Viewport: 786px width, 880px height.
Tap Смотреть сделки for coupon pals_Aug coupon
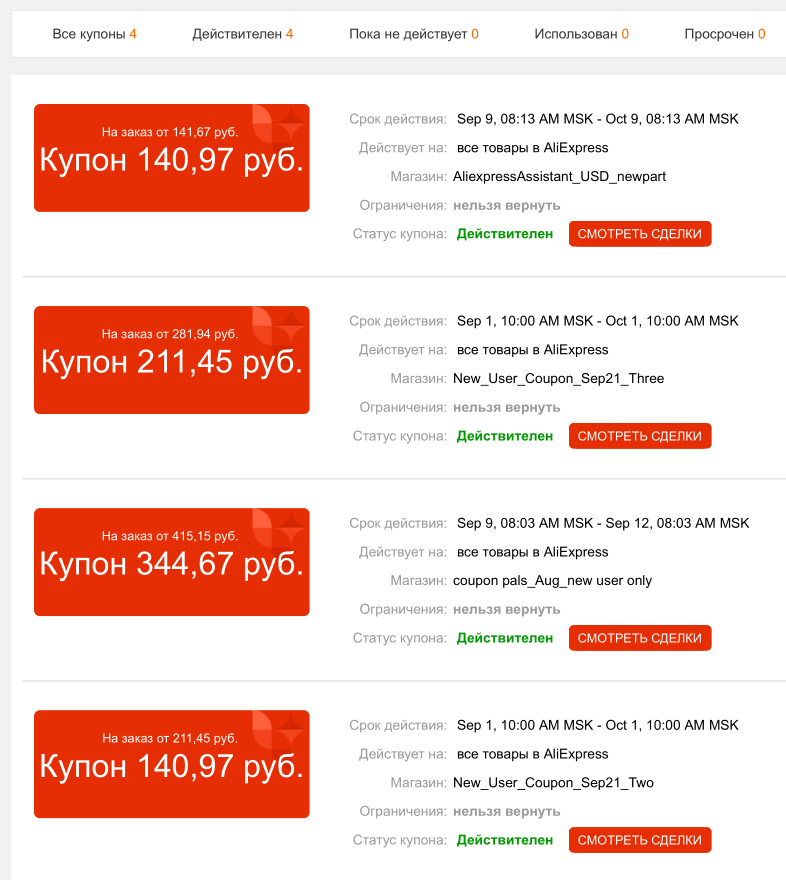[x=640, y=638]
